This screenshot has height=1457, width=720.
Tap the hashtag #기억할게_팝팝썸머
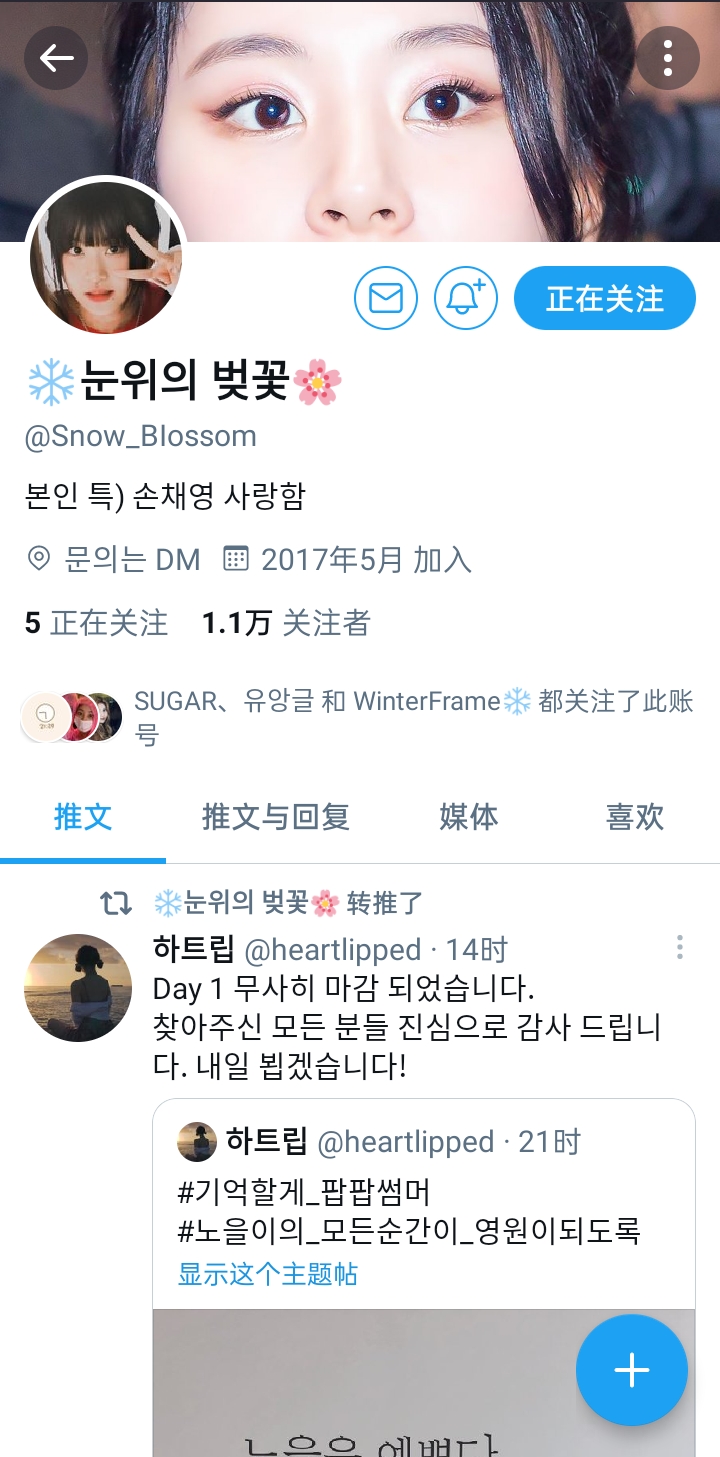tap(303, 1192)
